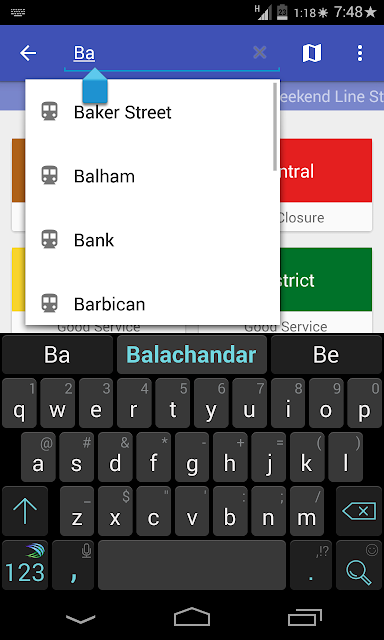Tap the keyboard backspace key

click(359, 511)
